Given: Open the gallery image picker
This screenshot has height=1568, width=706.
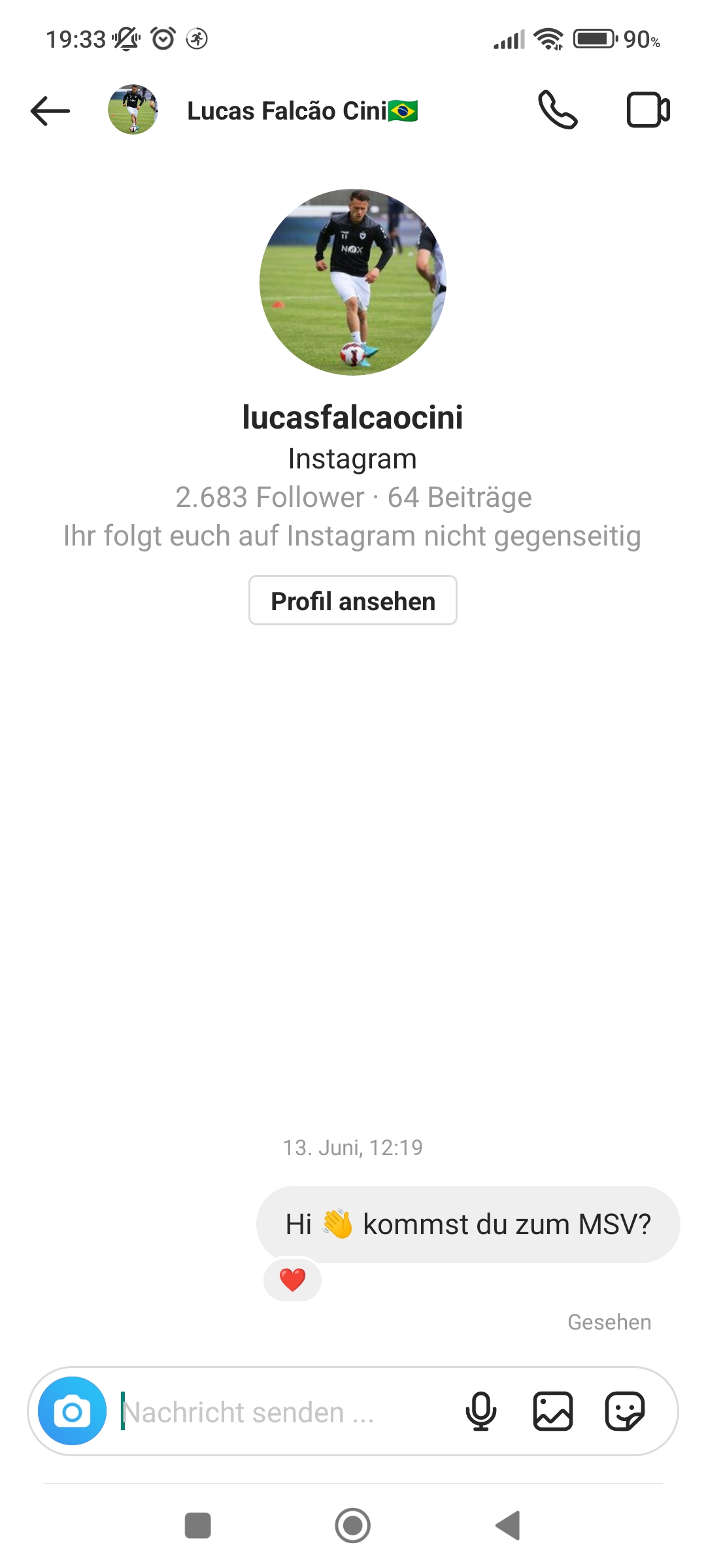Looking at the screenshot, I should pyautogui.click(x=553, y=1411).
